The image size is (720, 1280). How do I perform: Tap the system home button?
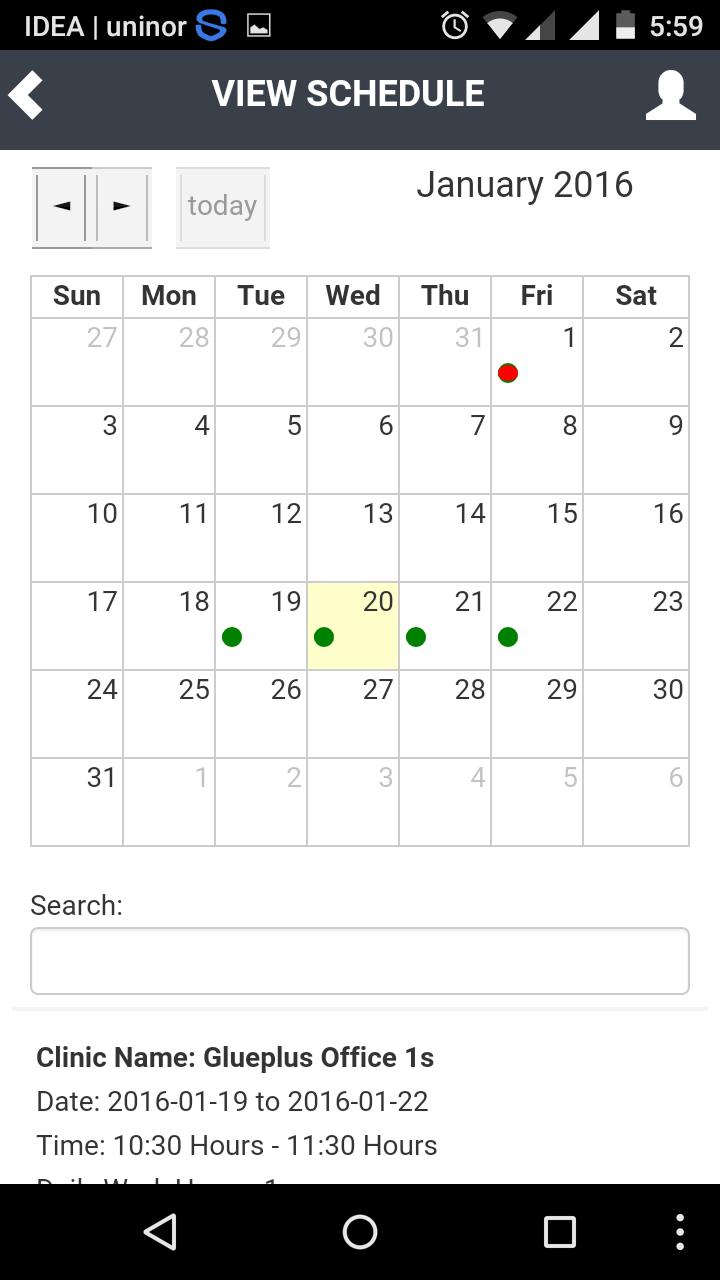(x=360, y=1232)
